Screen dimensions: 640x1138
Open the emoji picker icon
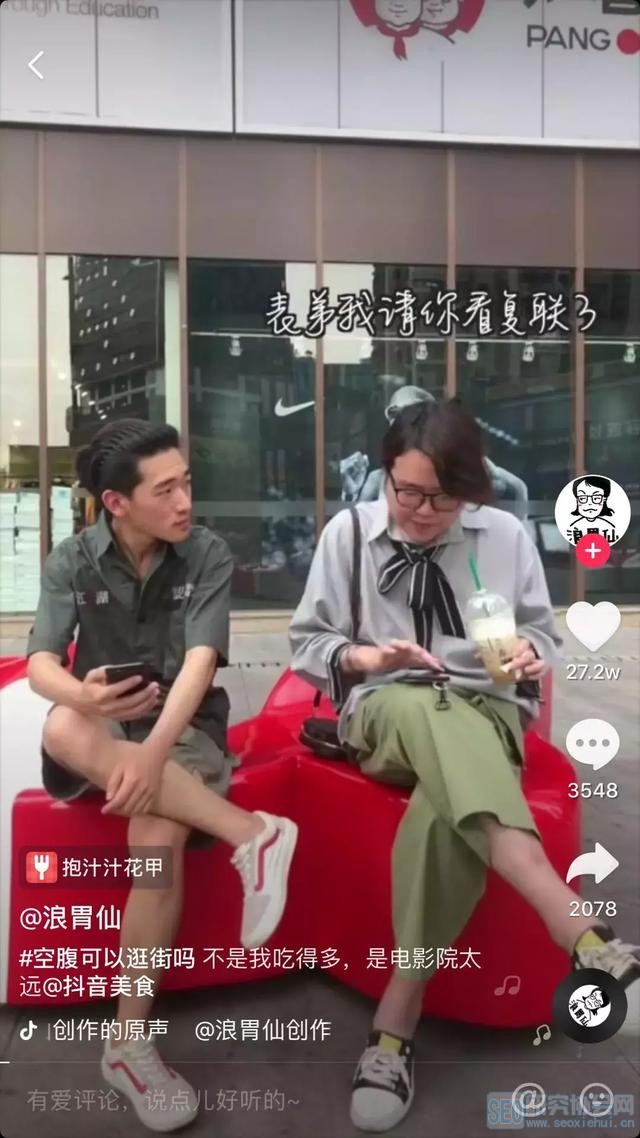[x=597, y=1100]
